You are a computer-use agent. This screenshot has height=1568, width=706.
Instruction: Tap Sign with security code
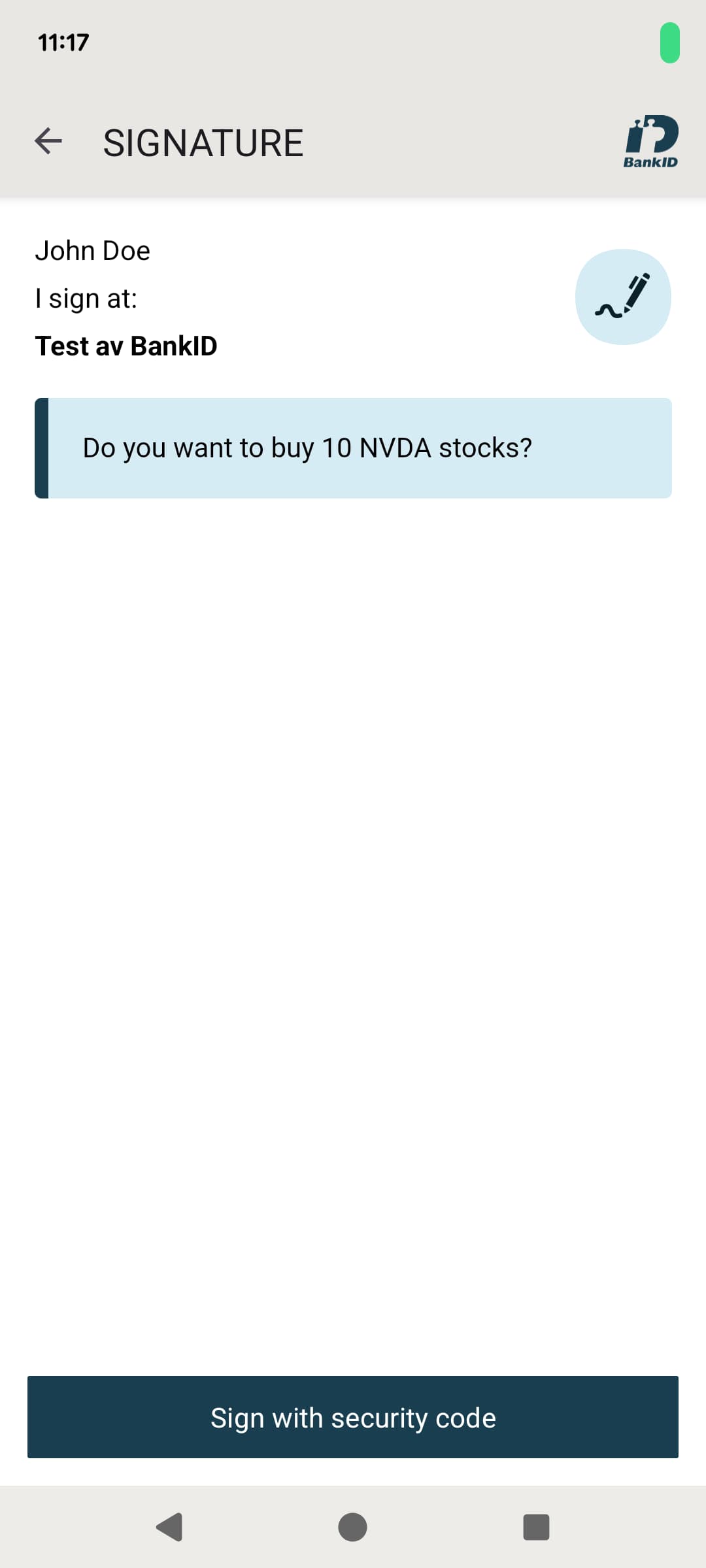point(353,1418)
